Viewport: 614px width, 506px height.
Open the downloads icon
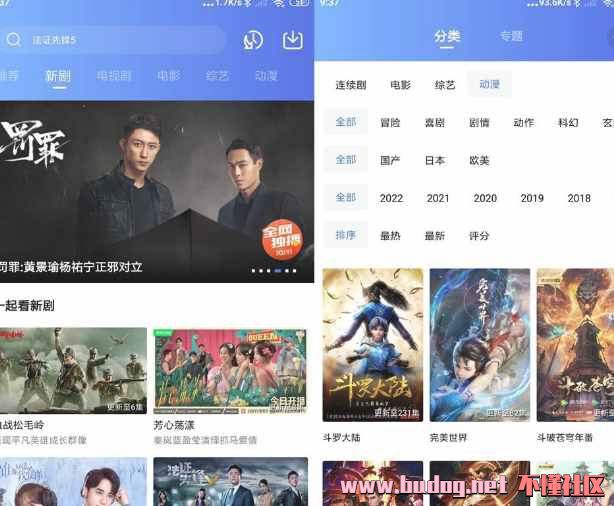tap(292, 40)
